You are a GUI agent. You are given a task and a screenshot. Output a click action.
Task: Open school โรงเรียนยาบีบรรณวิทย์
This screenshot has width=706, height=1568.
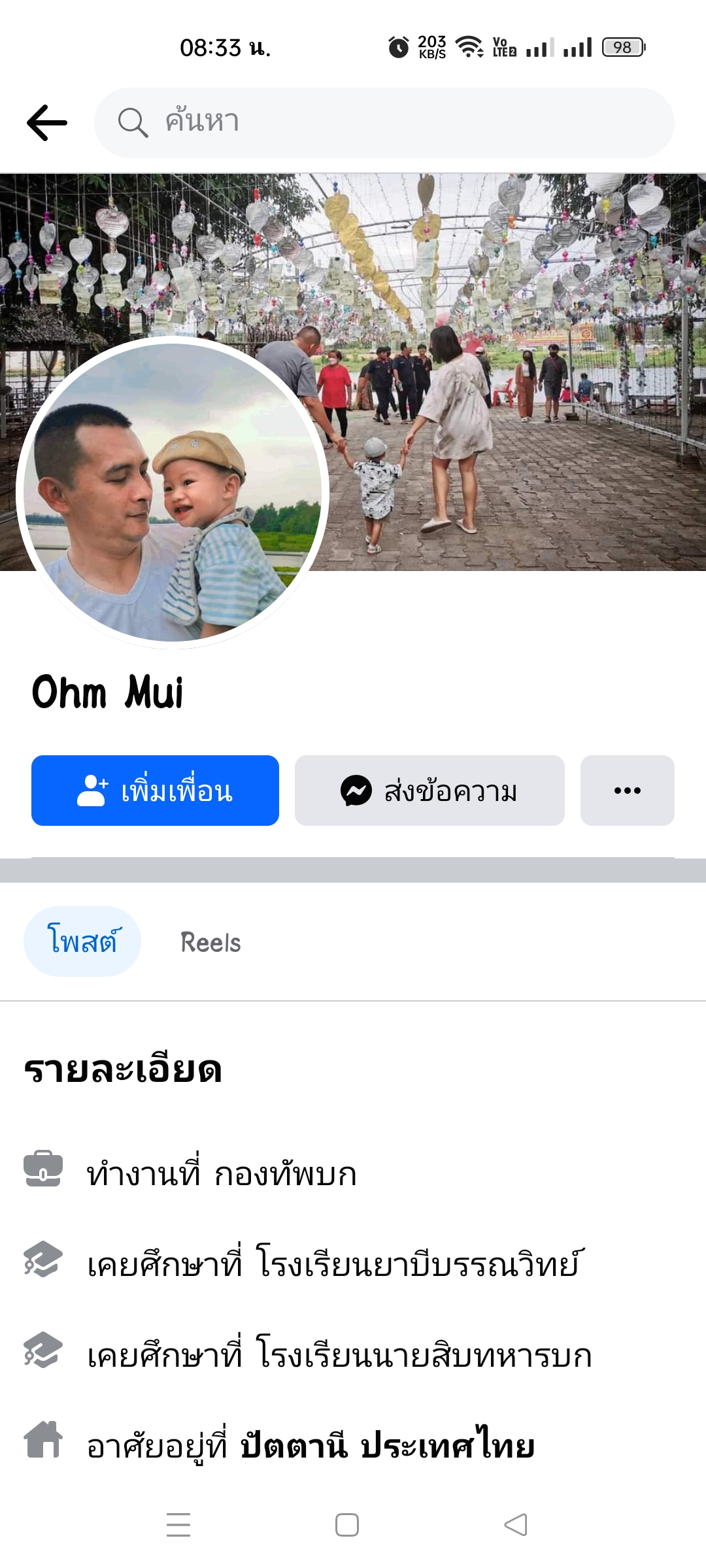coord(417,1263)
